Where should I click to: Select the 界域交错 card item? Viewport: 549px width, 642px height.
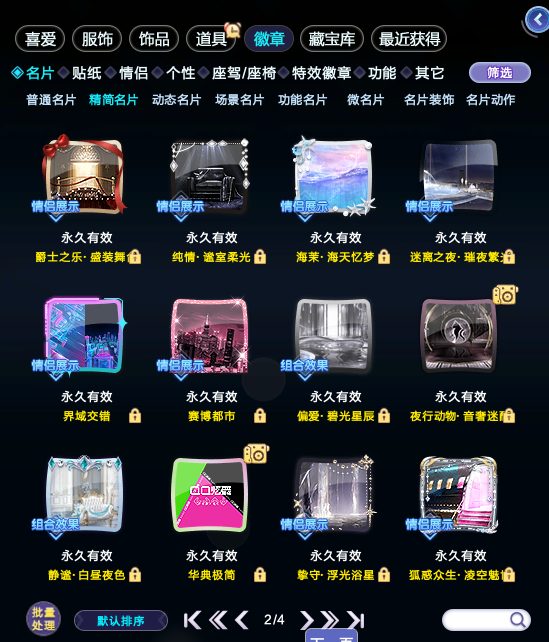click(86, 358)
